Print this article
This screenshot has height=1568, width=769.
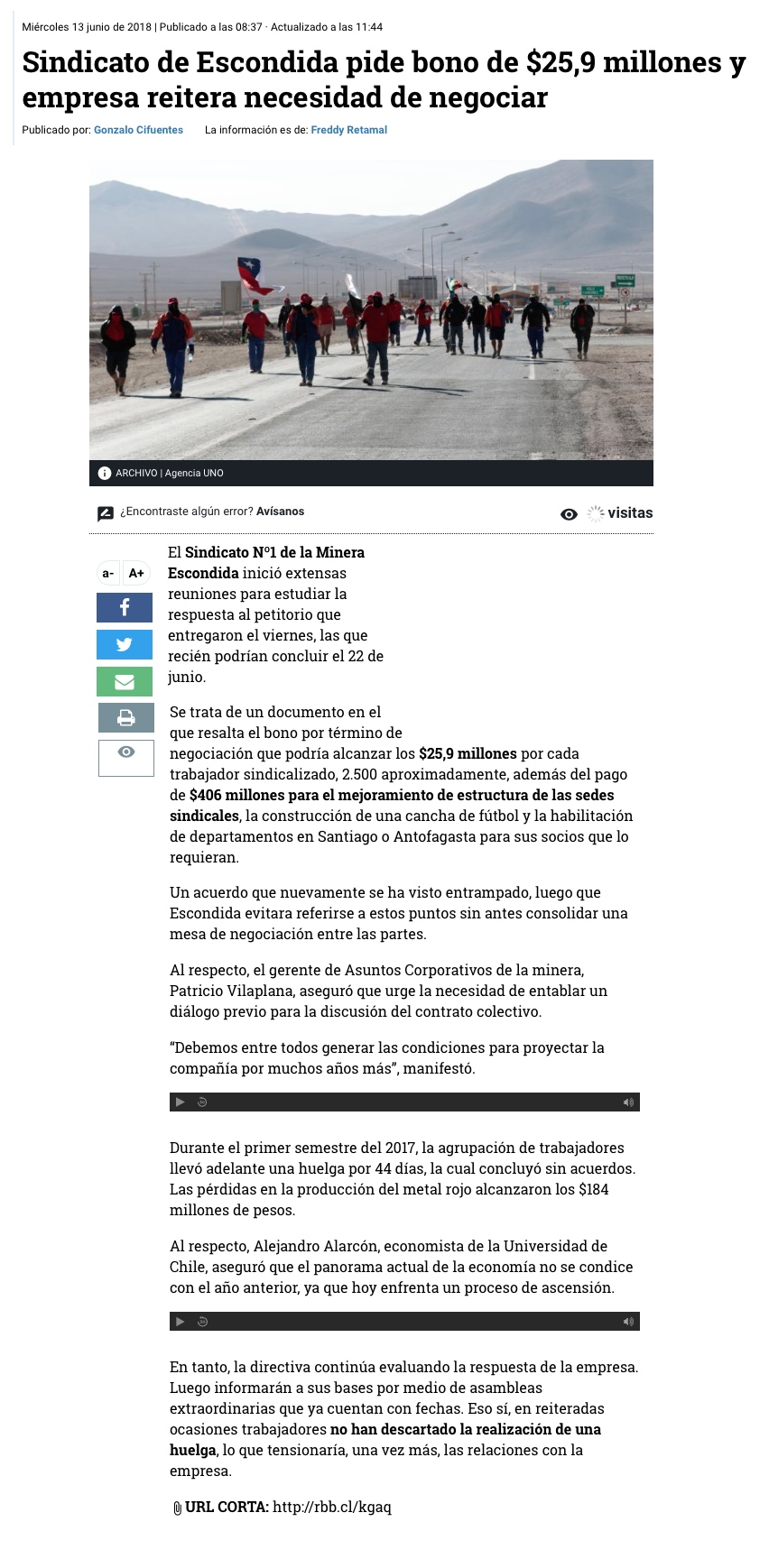(x=125, y=718)
